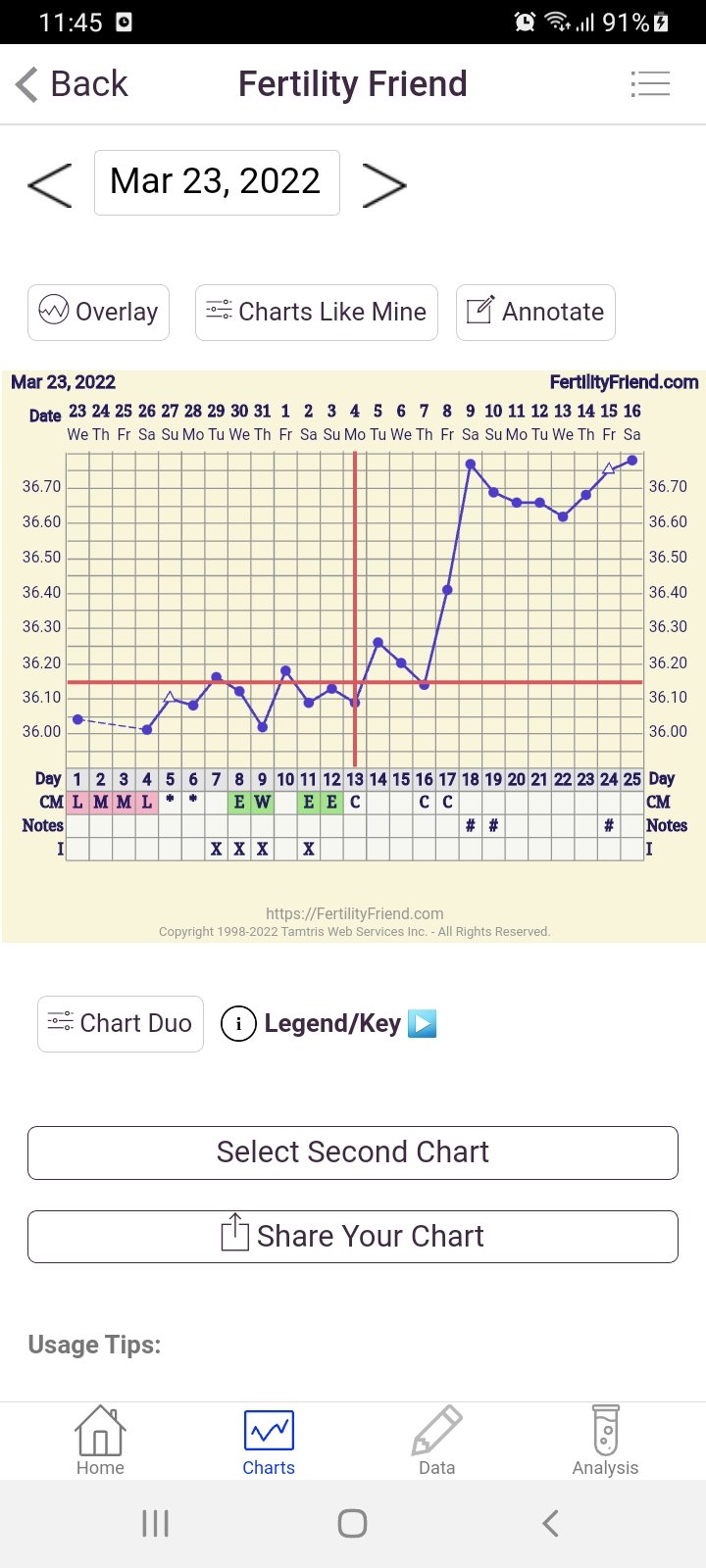Show the next chart

[383, 183]
